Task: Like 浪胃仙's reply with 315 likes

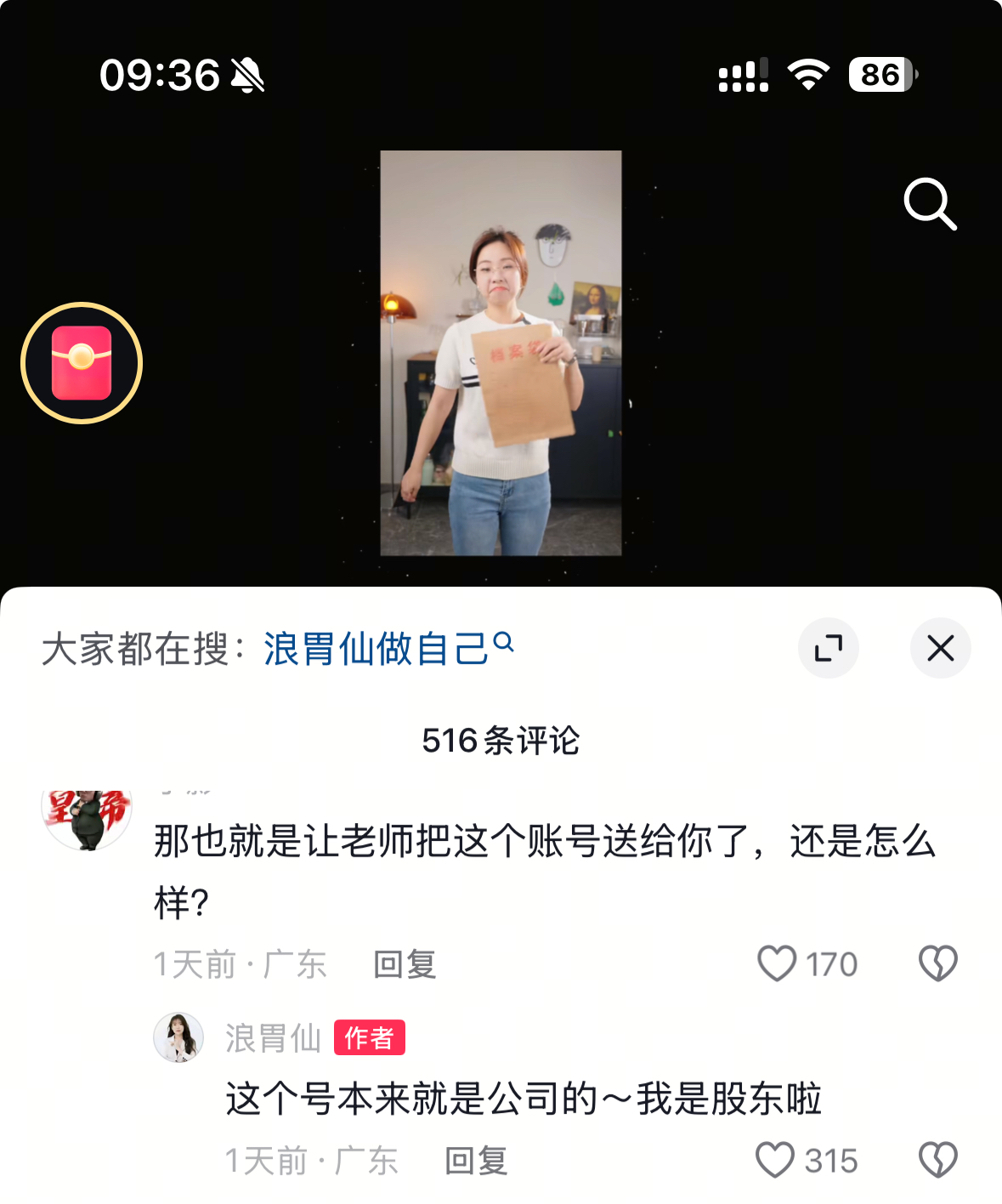Action: (775, 1161)
